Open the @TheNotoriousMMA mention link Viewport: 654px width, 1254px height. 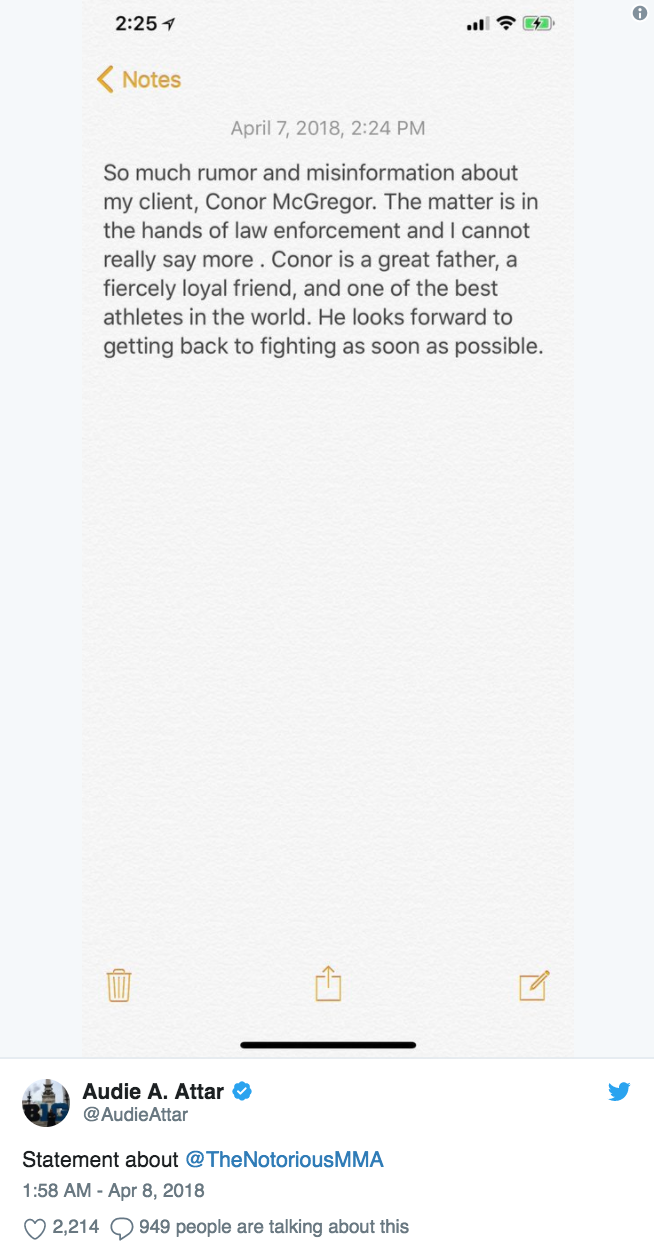285,1160
